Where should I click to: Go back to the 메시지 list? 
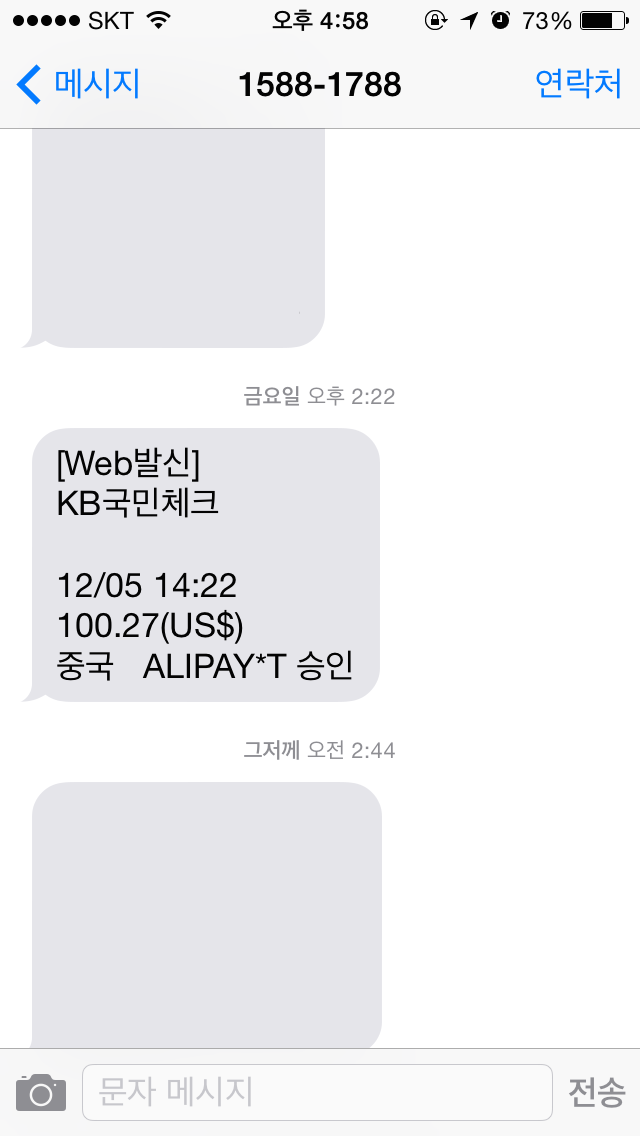(78, 85)
